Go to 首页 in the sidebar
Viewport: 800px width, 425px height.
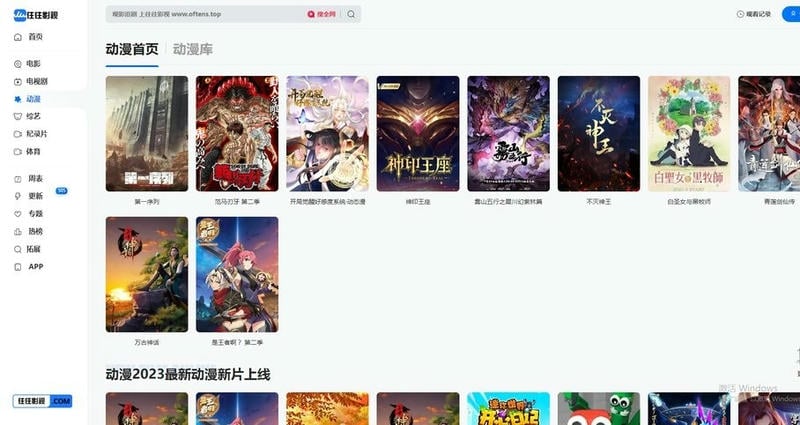pyautogui.click(x=35, y=37)
